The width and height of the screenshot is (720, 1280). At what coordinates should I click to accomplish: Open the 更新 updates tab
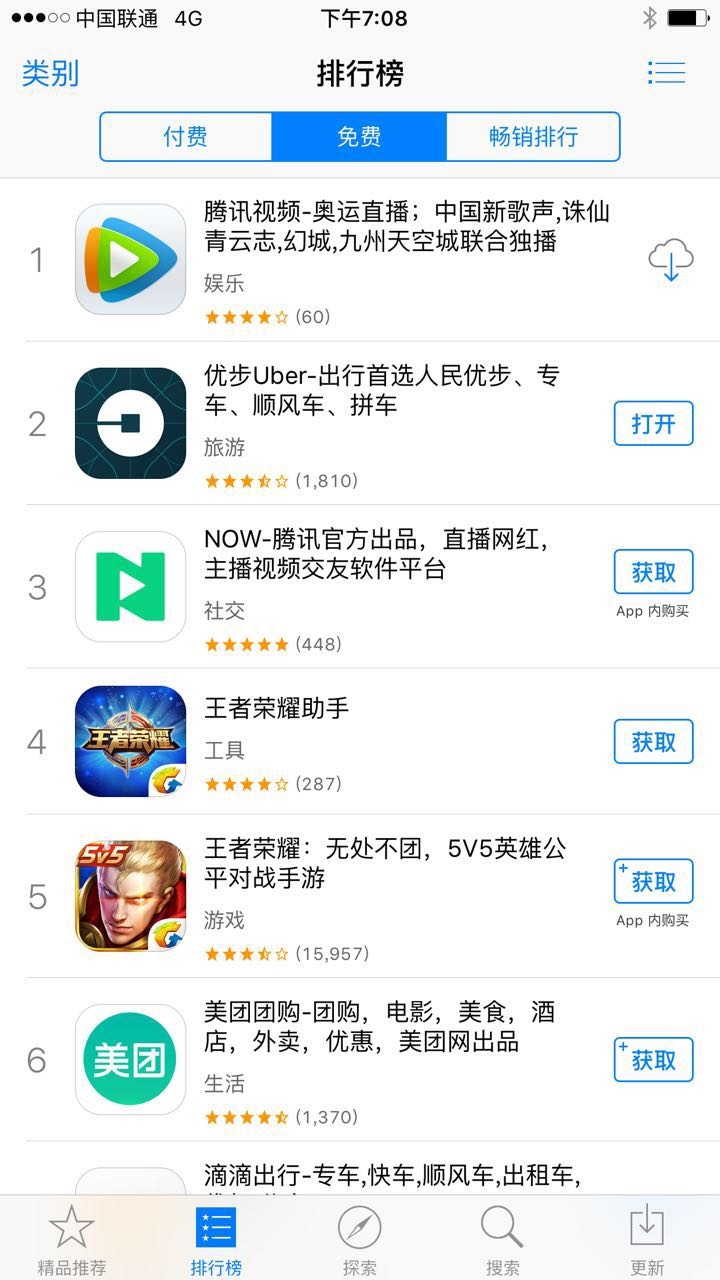pos(647,1240)
